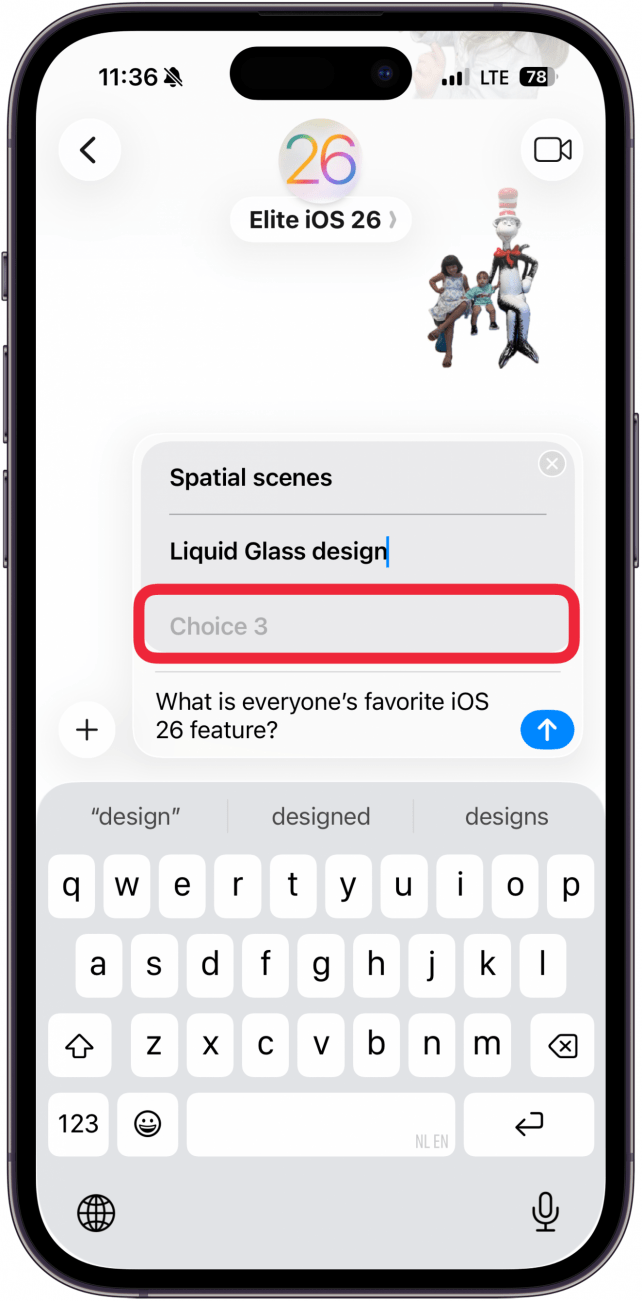Open Elite iOS 26 group details
This screenshot has width=642, height=1301.
[320, 220]
